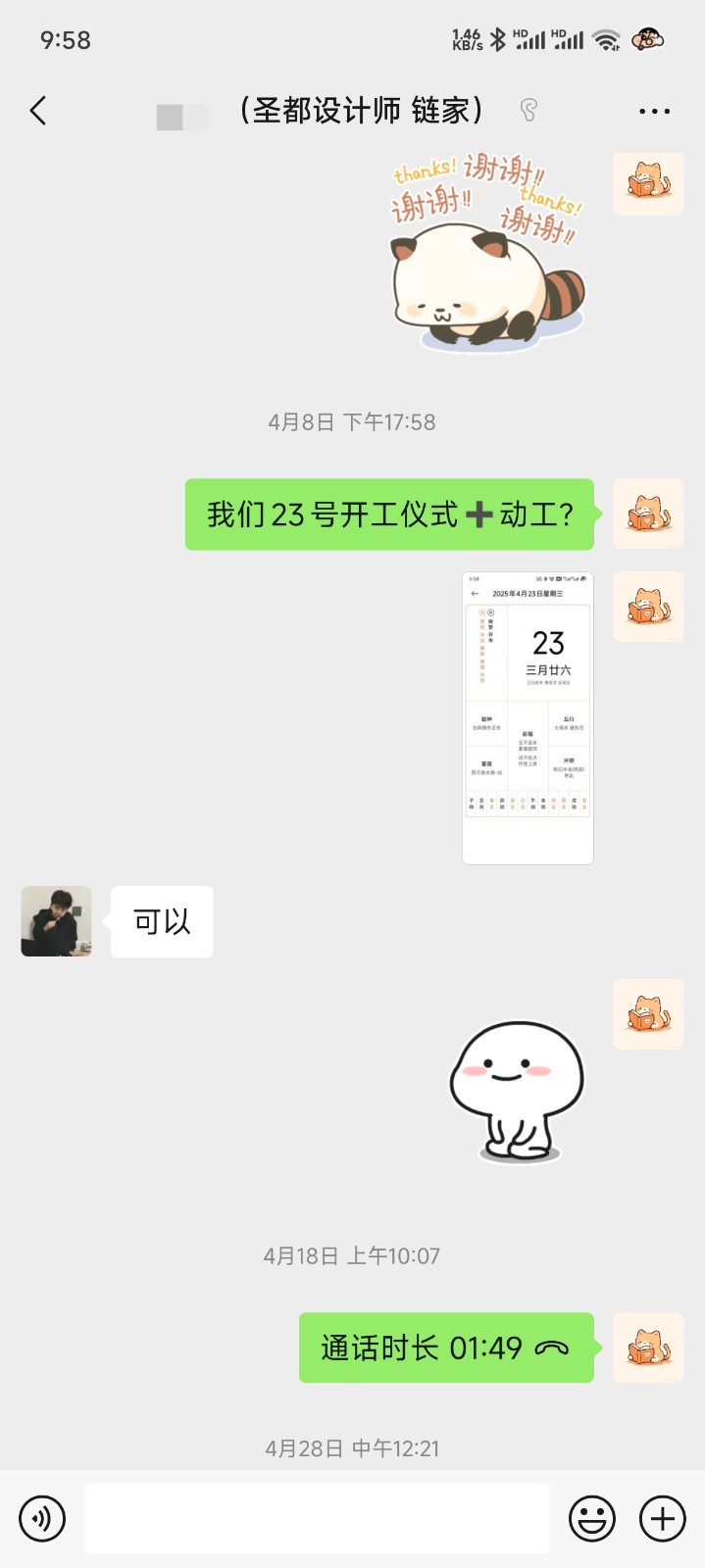Open the calendar screenshot image for April 23
Viewport: 705px width, 1568px height.
[528, 718]
